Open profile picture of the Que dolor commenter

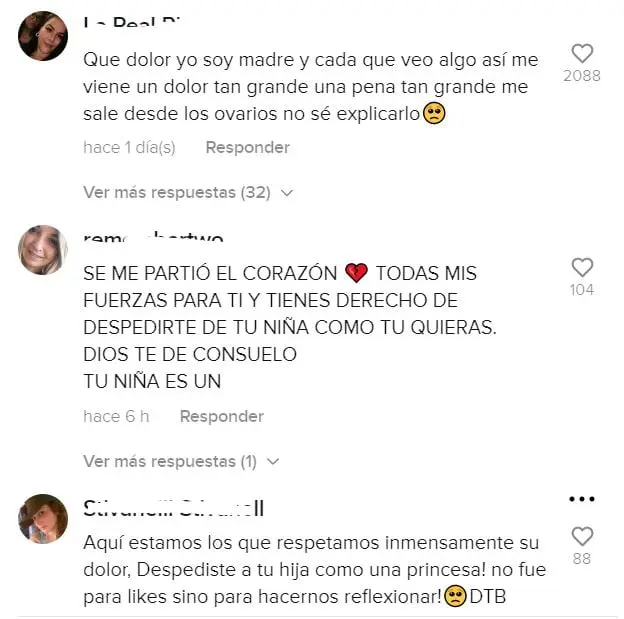43,36
